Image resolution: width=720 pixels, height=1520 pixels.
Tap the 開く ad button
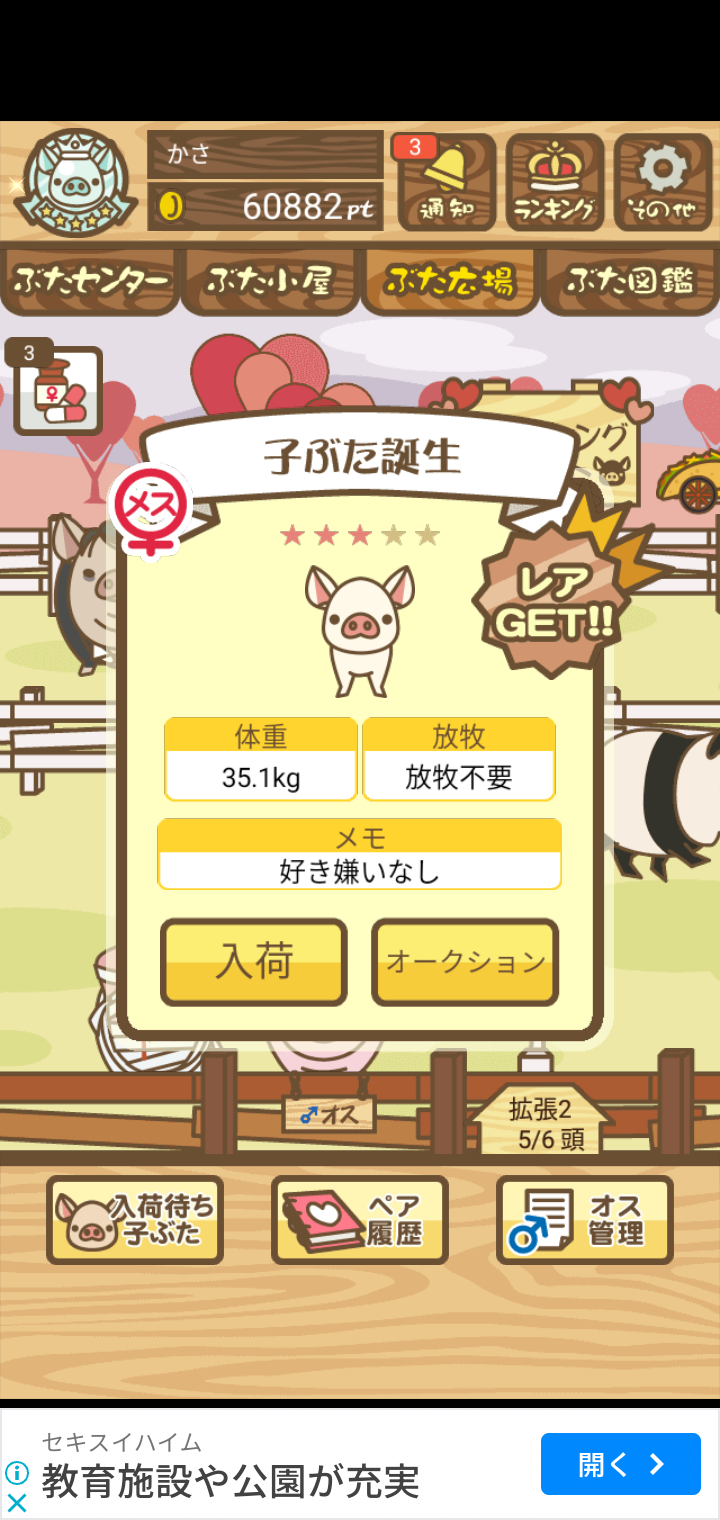click(x=621, y=1464)
